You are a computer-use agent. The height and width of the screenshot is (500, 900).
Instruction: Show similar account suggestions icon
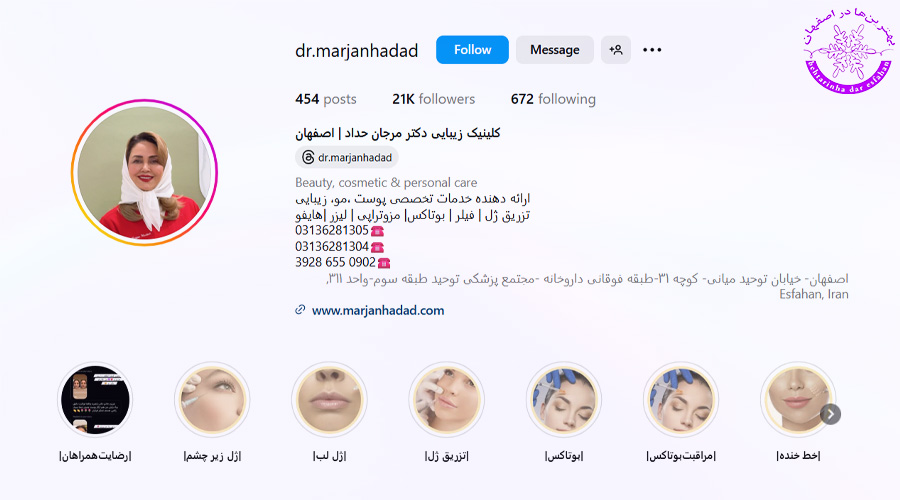pyautogui.click(x=616, y=50)
